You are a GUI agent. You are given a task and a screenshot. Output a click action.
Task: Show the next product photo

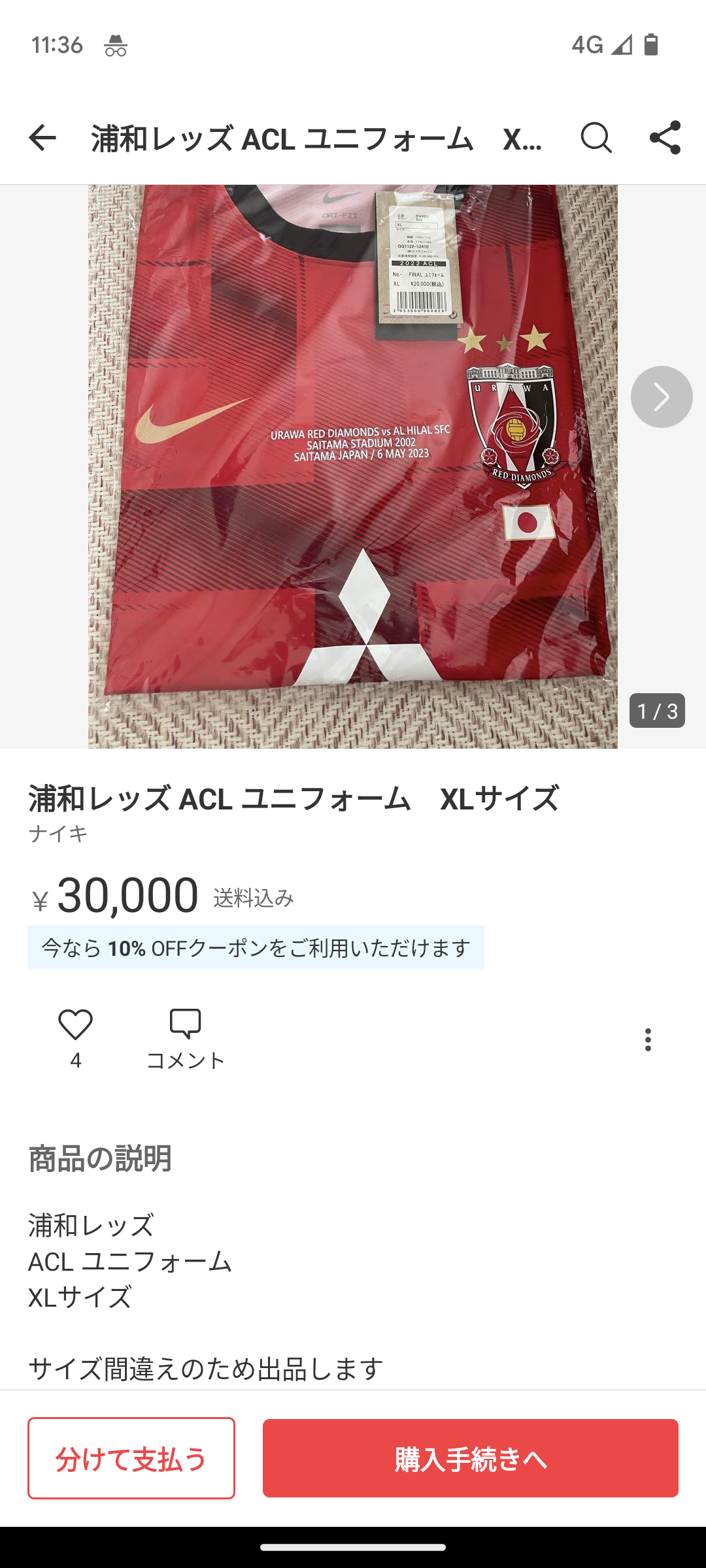(661, 397)
